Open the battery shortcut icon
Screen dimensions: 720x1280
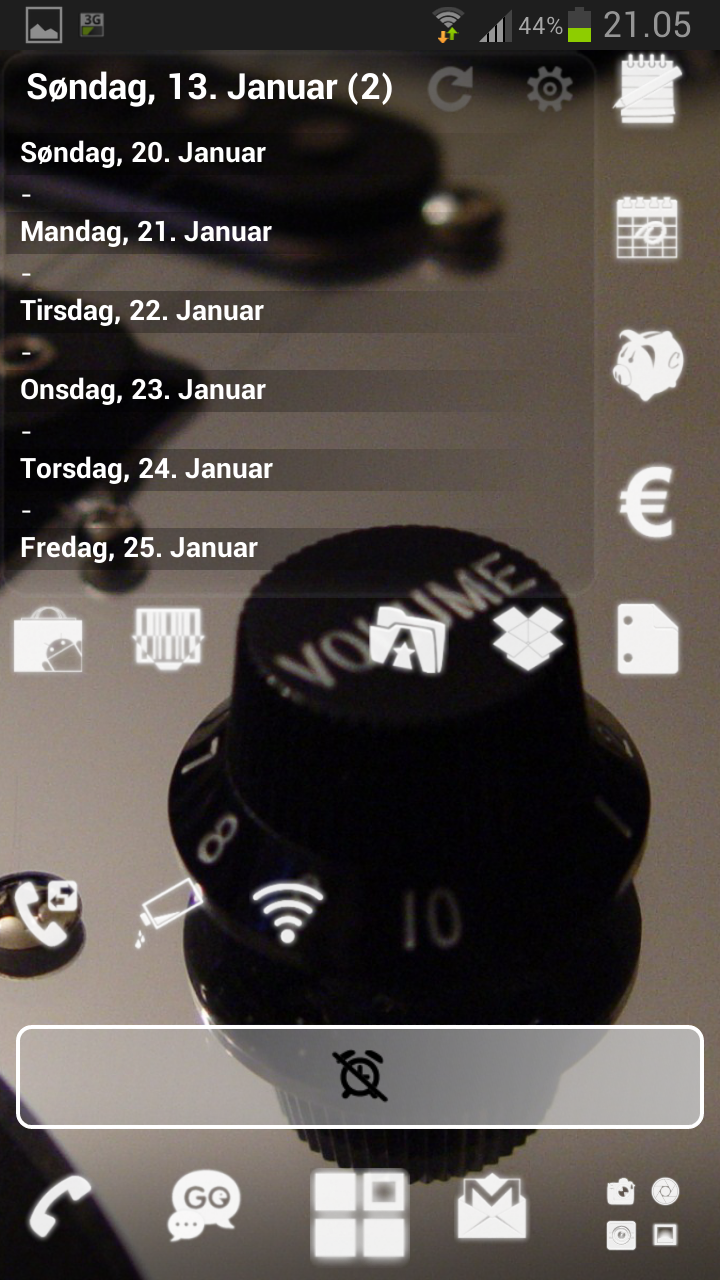pos(168,912)
